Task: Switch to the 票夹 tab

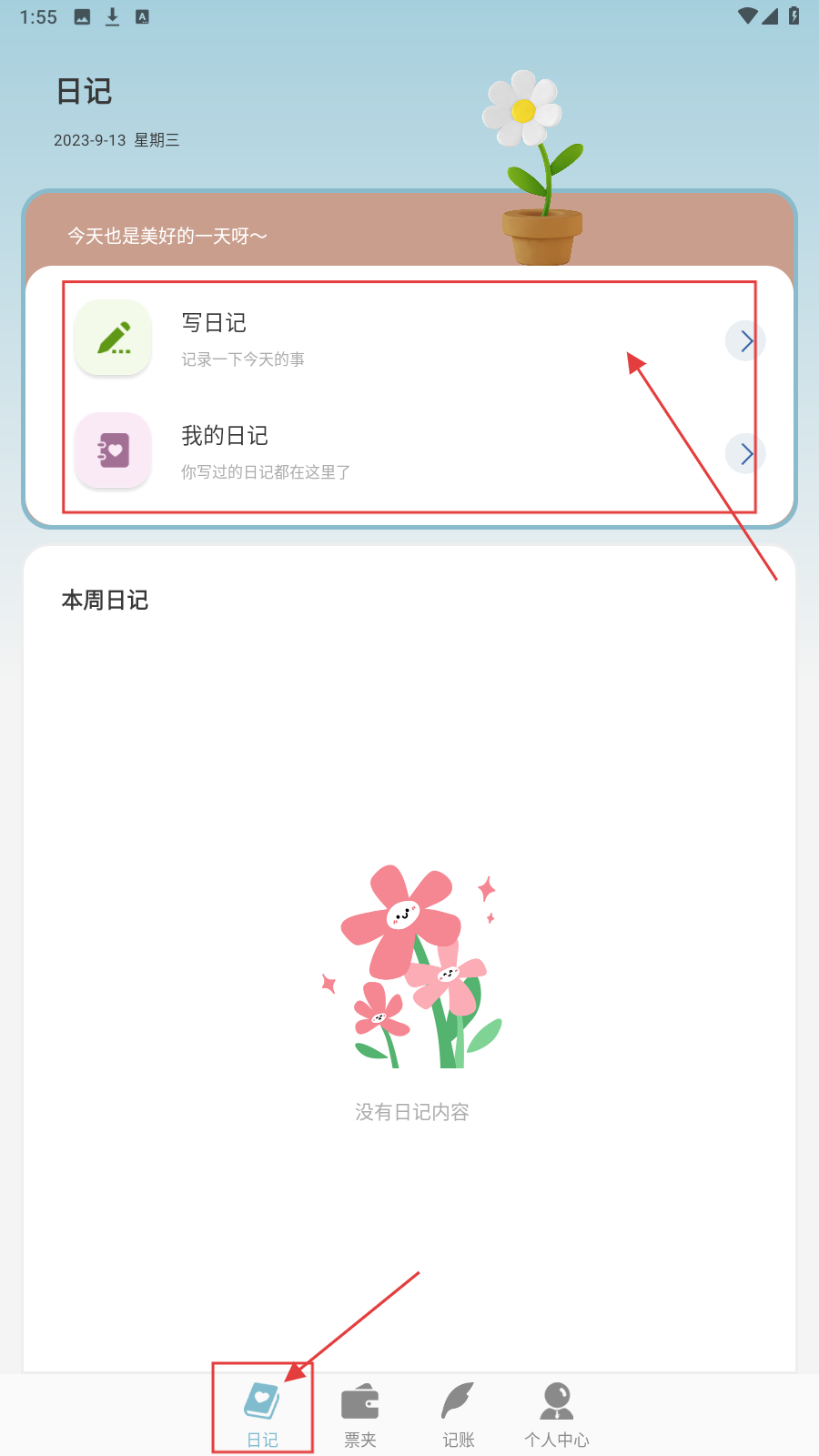Action: 360,1413
